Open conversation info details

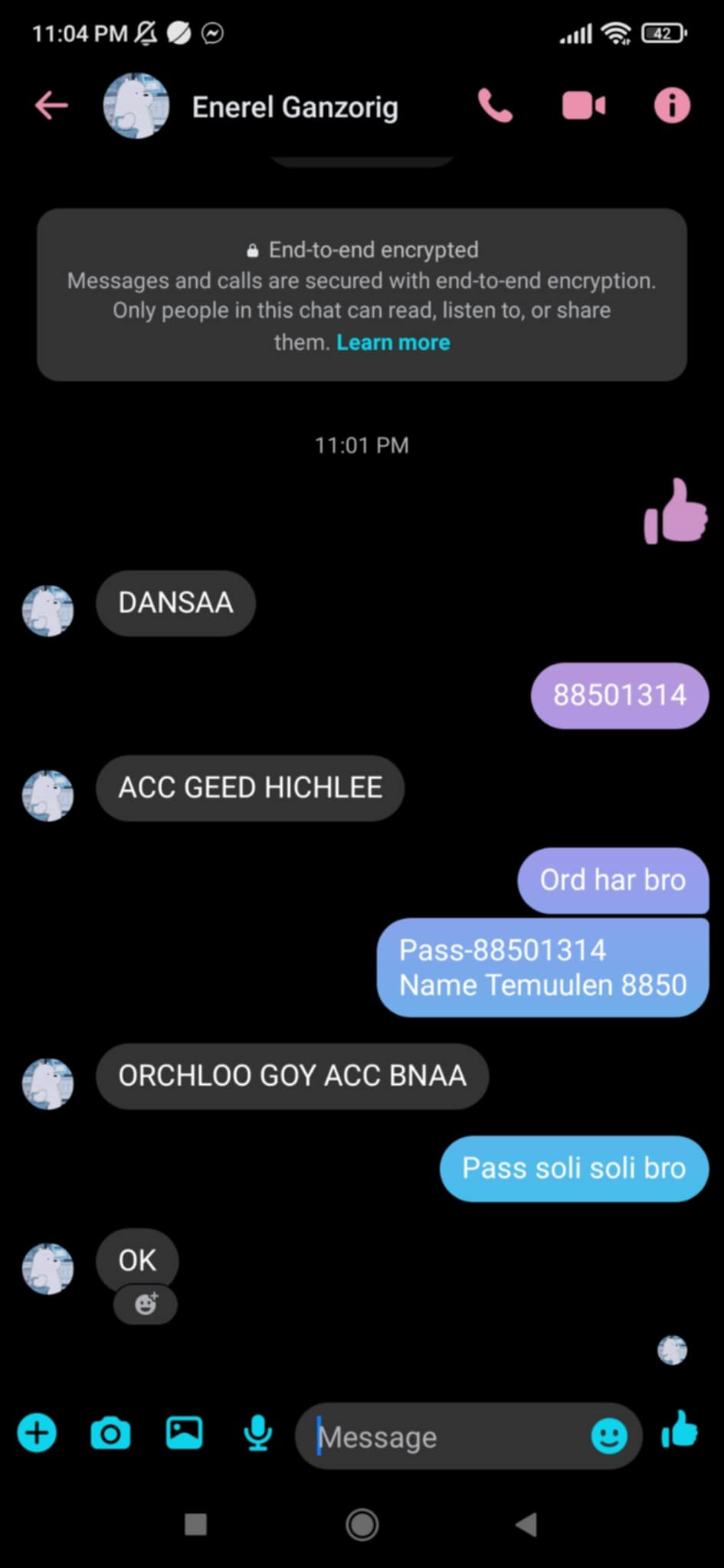pyautogui.click(x=672, y=106)
